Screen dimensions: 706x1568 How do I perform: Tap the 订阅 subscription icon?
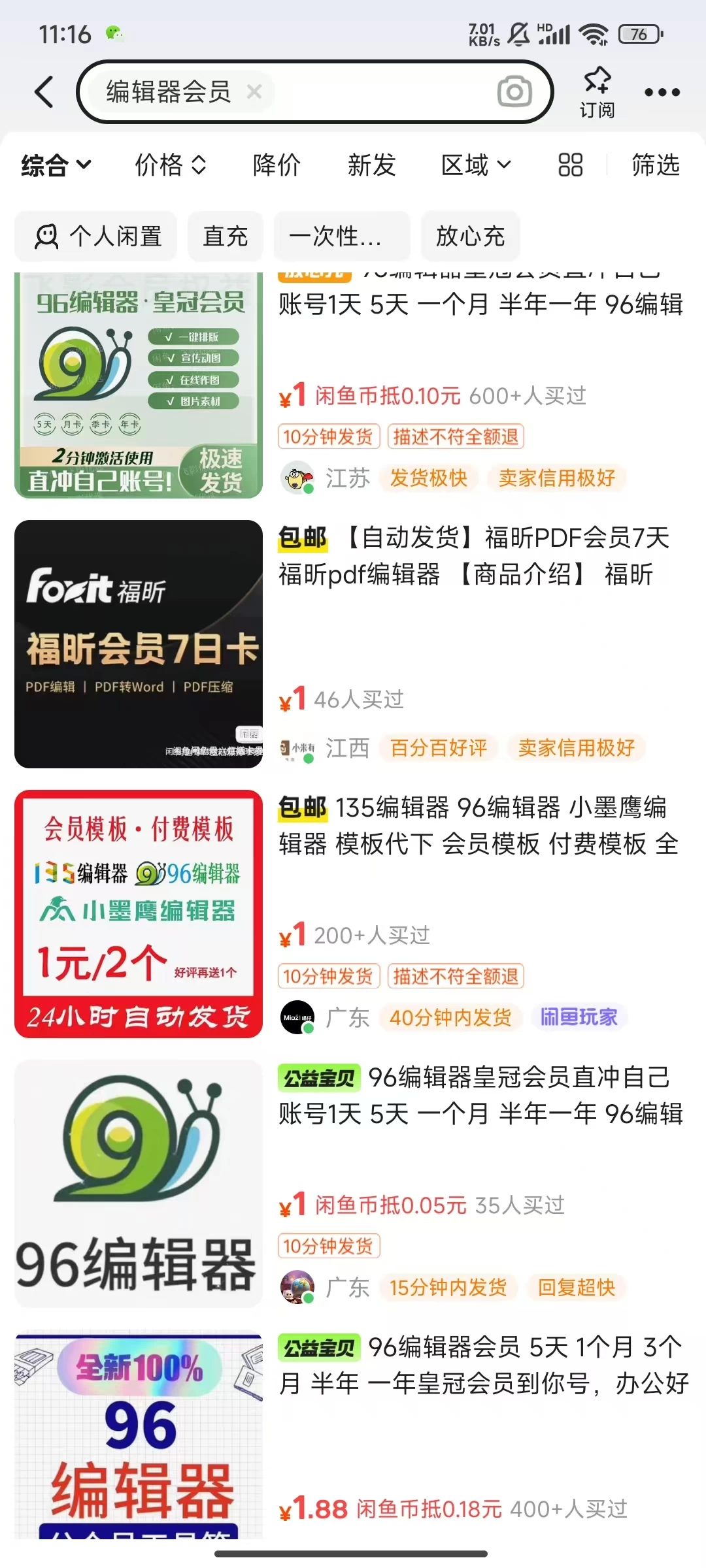(x=596, y=91)
